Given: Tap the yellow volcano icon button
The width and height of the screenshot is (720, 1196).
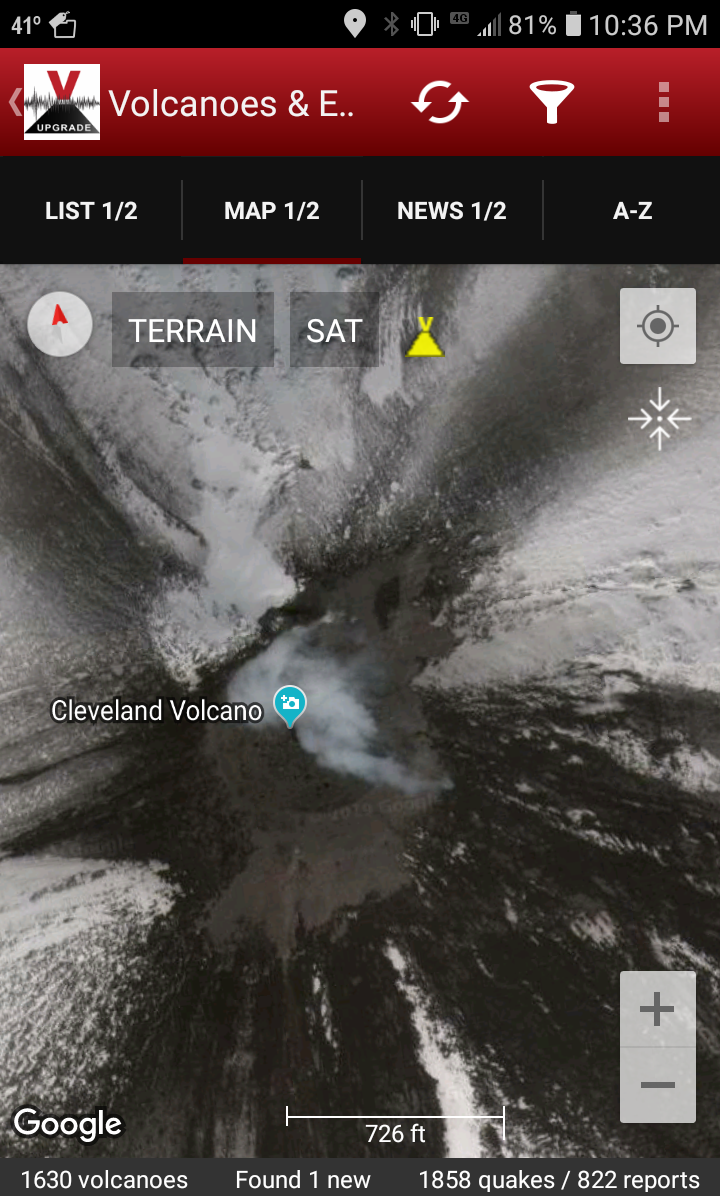Looking at the screenshot, I should coord(425,337).
